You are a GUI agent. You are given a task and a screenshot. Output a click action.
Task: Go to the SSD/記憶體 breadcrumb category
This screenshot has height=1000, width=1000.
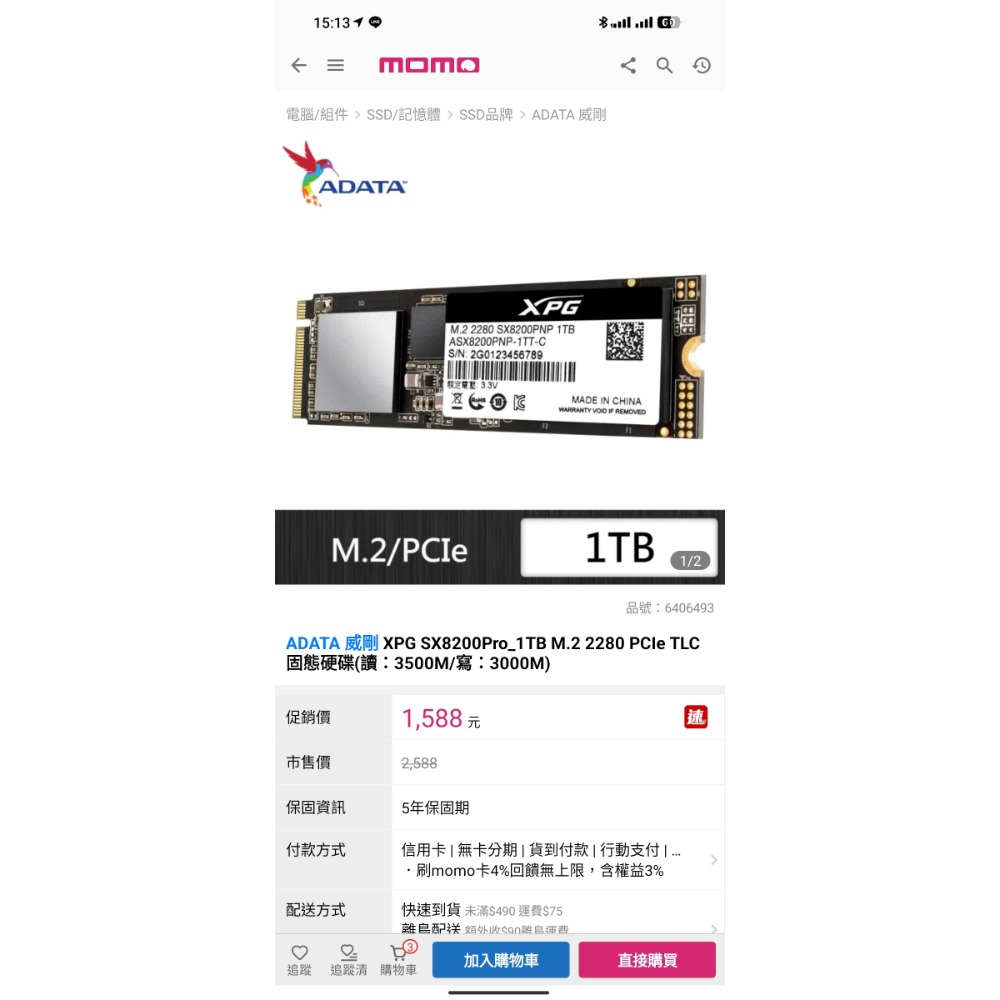(403, 115)
